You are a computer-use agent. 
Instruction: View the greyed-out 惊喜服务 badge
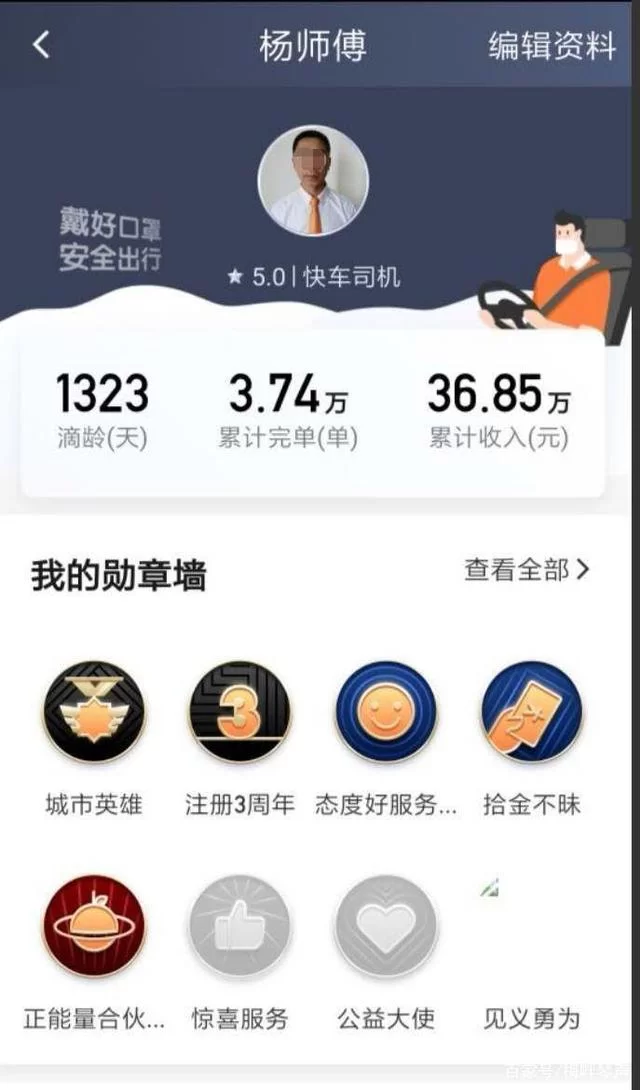(x=240, y=926)
